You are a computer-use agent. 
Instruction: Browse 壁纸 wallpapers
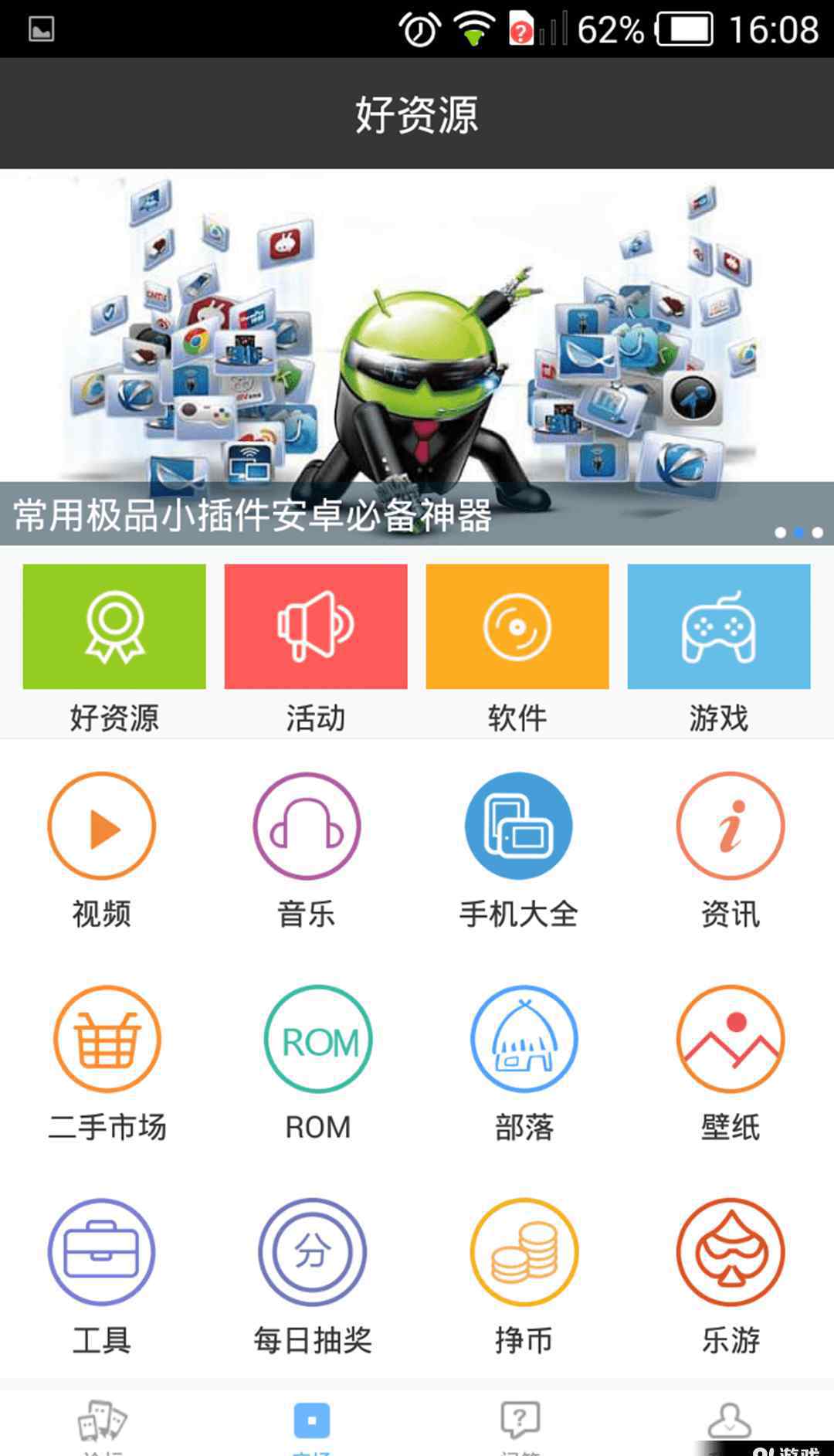click(x=731, y=1040)
